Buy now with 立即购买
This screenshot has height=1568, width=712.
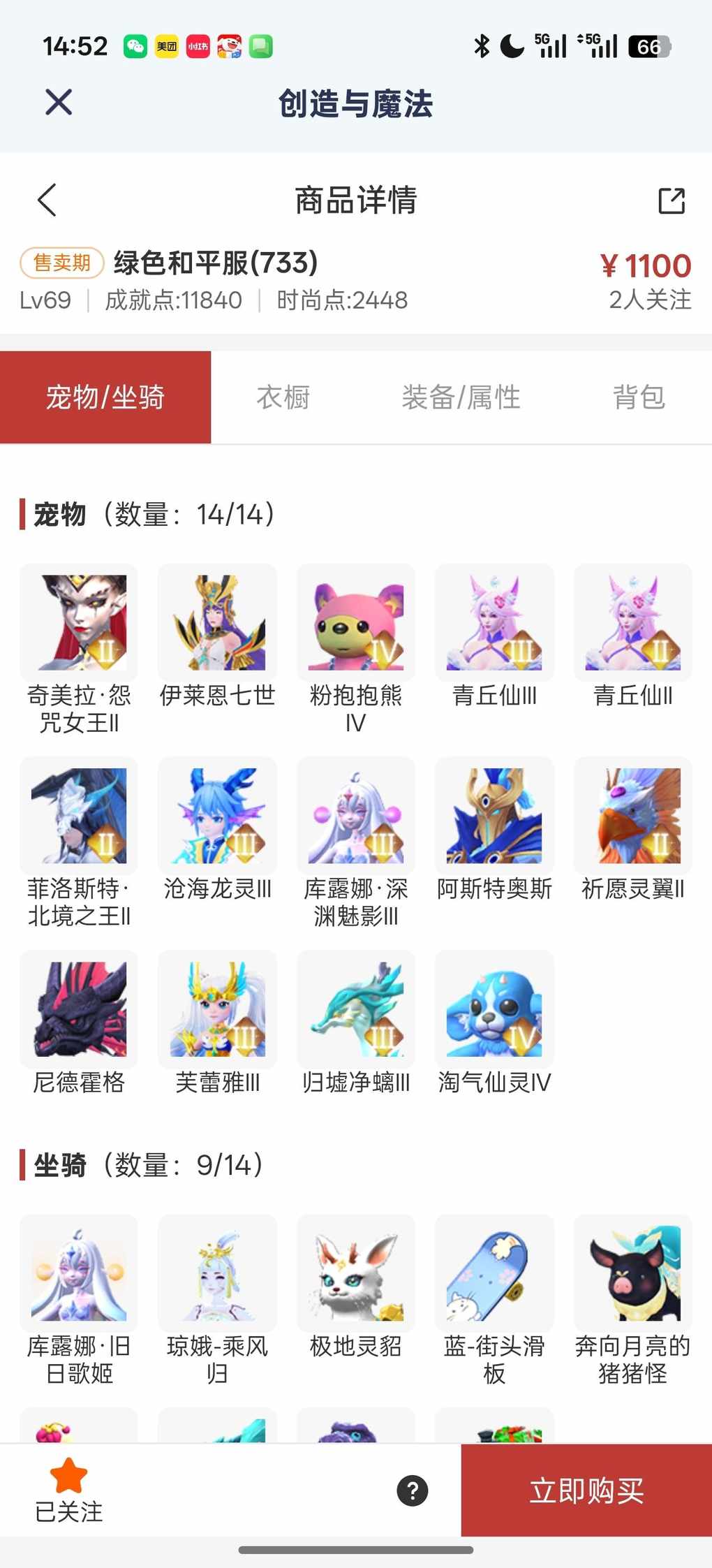click(586, 1490)
